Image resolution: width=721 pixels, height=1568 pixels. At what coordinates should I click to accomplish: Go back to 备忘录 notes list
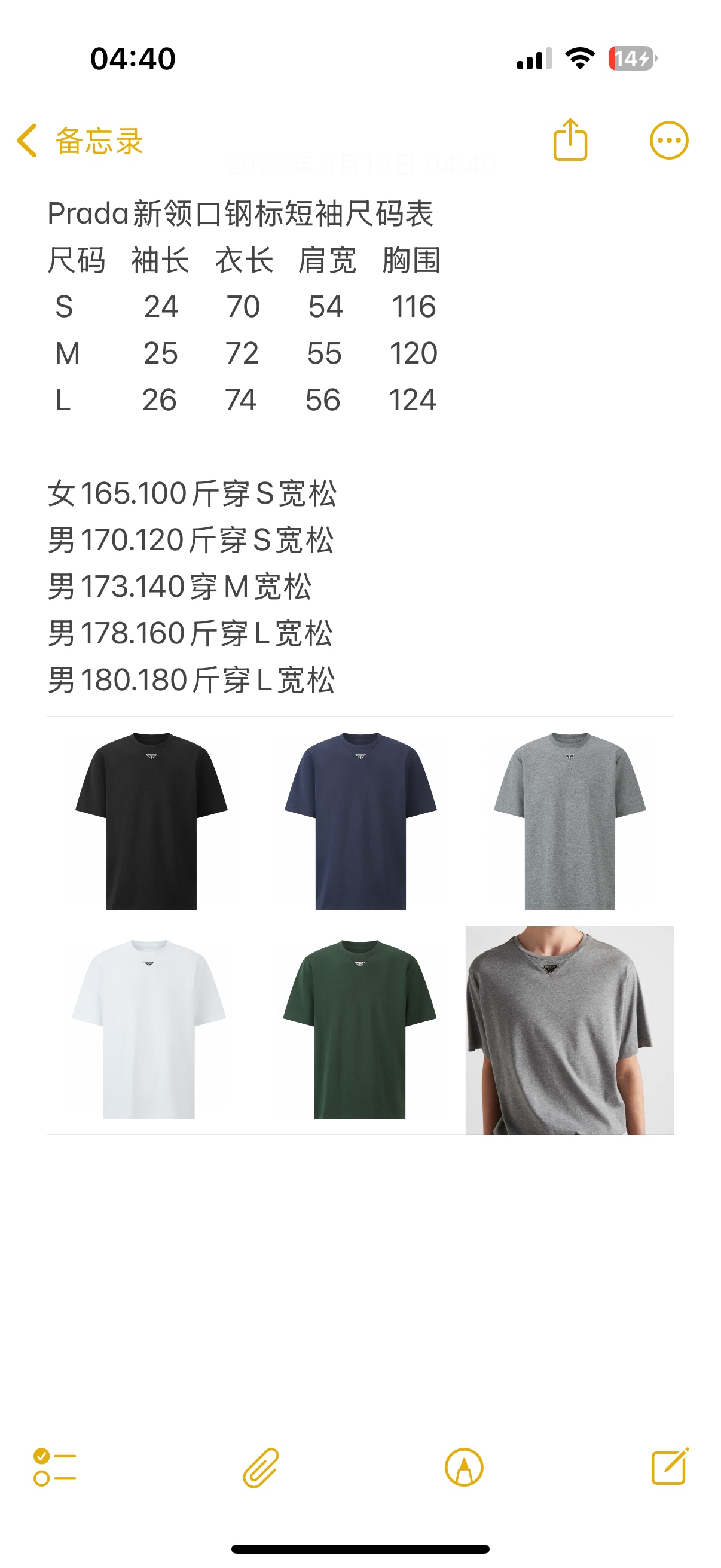tap(80, 141)
